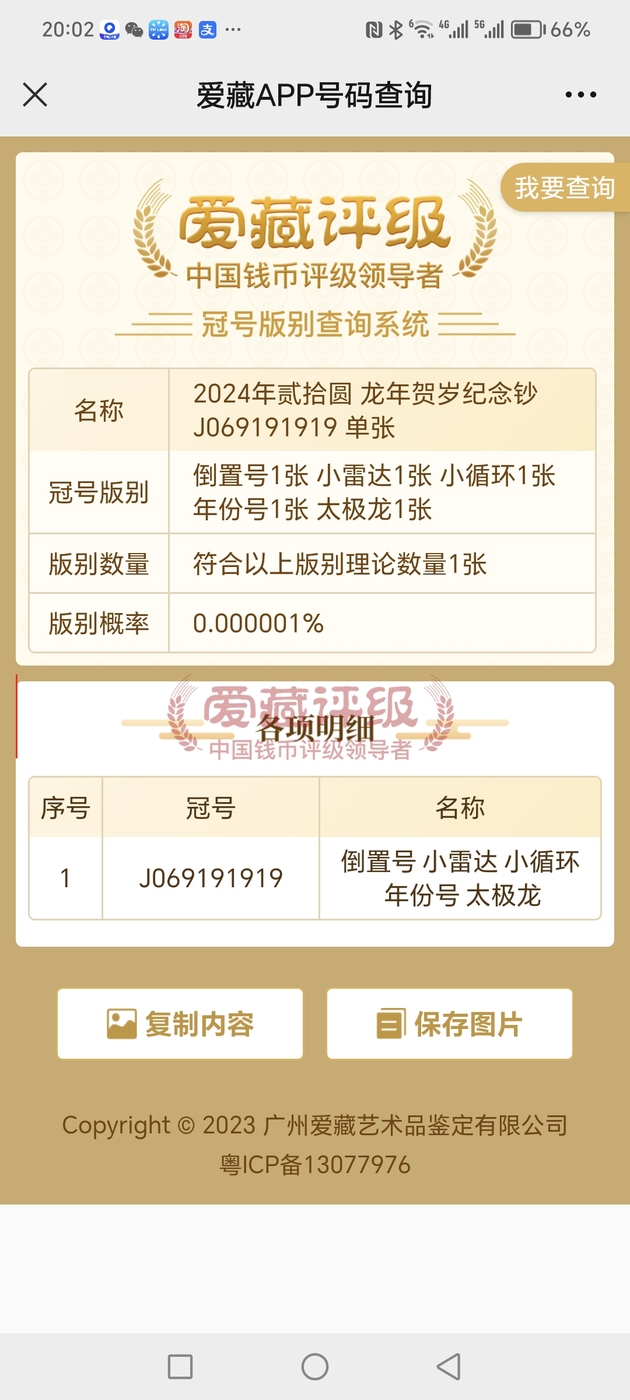Save the result with 保存图片
The image size is (630, 1400).
[x=450, y=1024]
